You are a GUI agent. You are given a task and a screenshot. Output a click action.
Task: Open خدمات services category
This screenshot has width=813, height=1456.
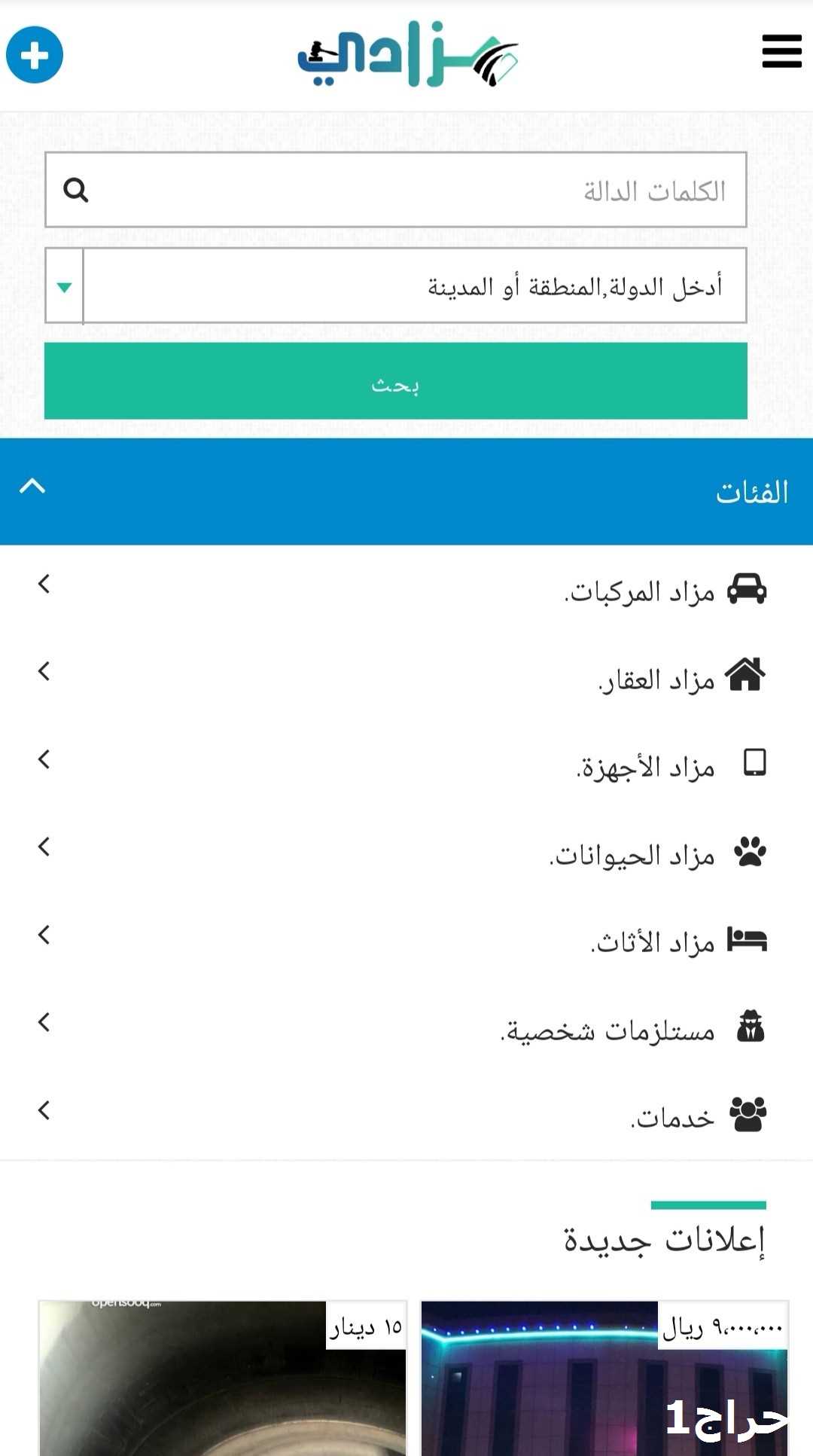click(x=406, y=1115)
